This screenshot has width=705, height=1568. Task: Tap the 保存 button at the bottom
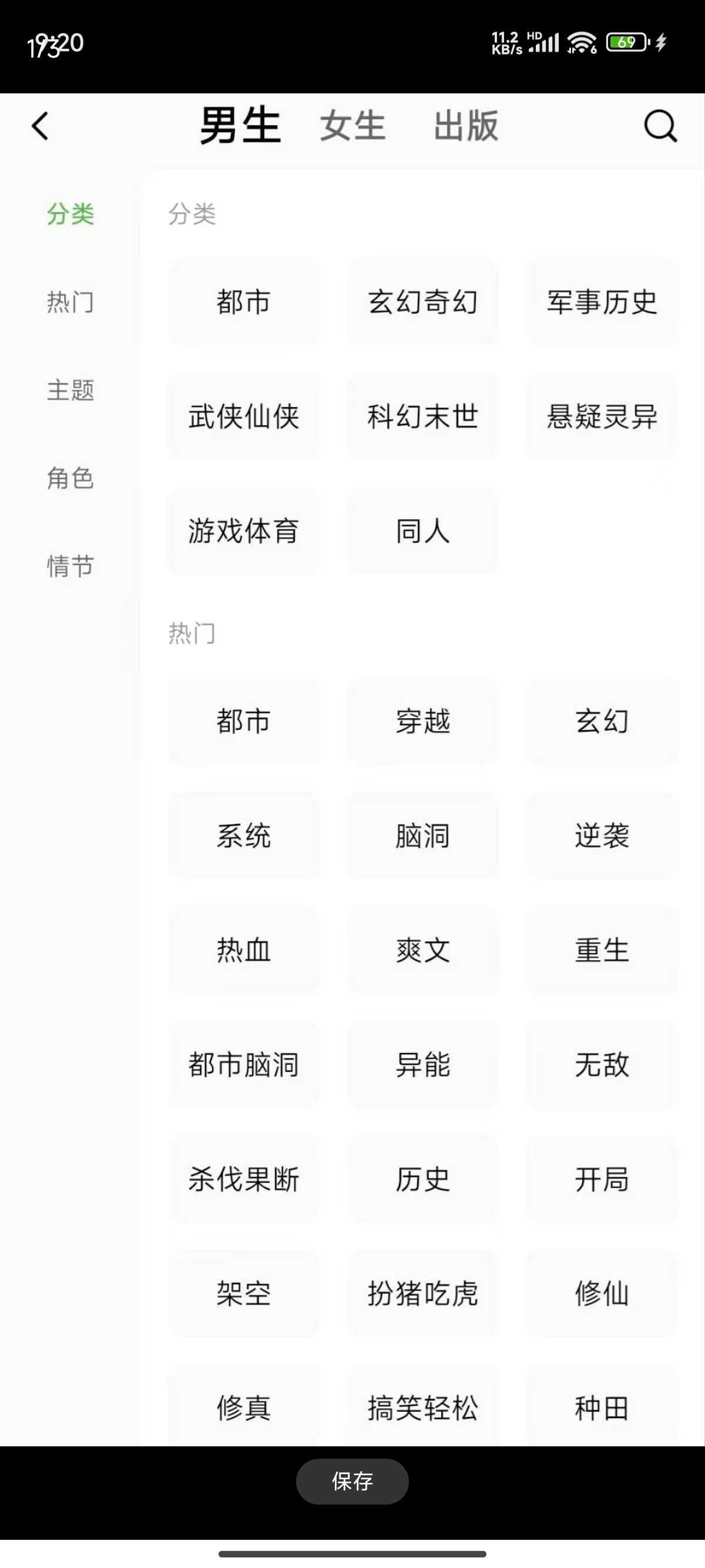(352, 1481)
